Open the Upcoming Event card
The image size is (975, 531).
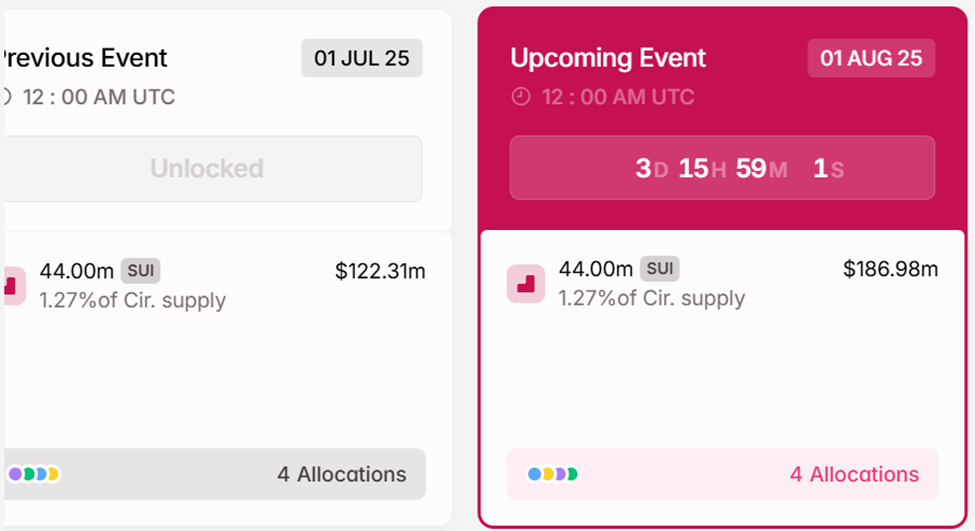click(x=608, y=58)
